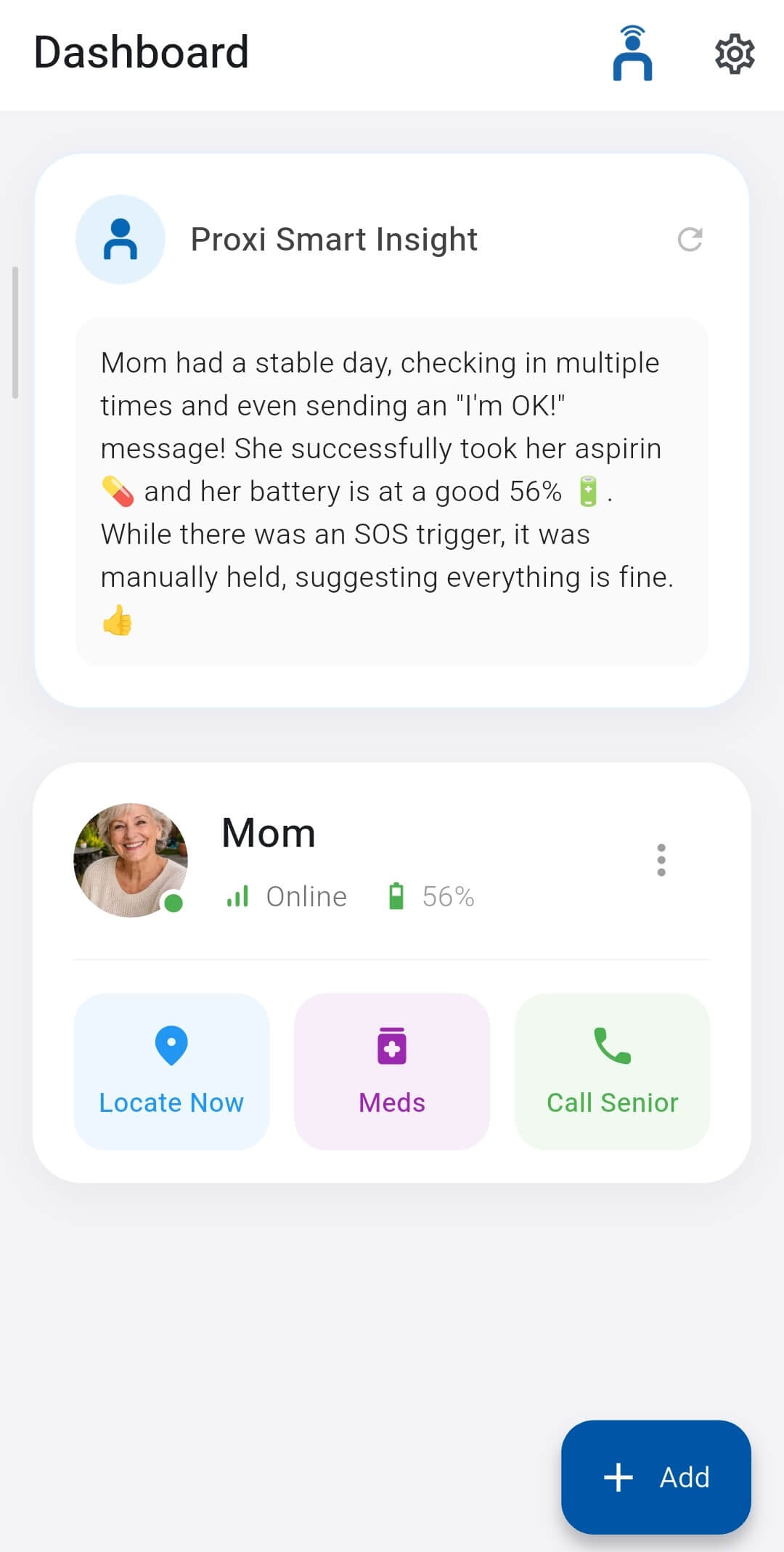Open Mom's Meds
Screen dimensions: 784x1552
tap(392, 1071)
